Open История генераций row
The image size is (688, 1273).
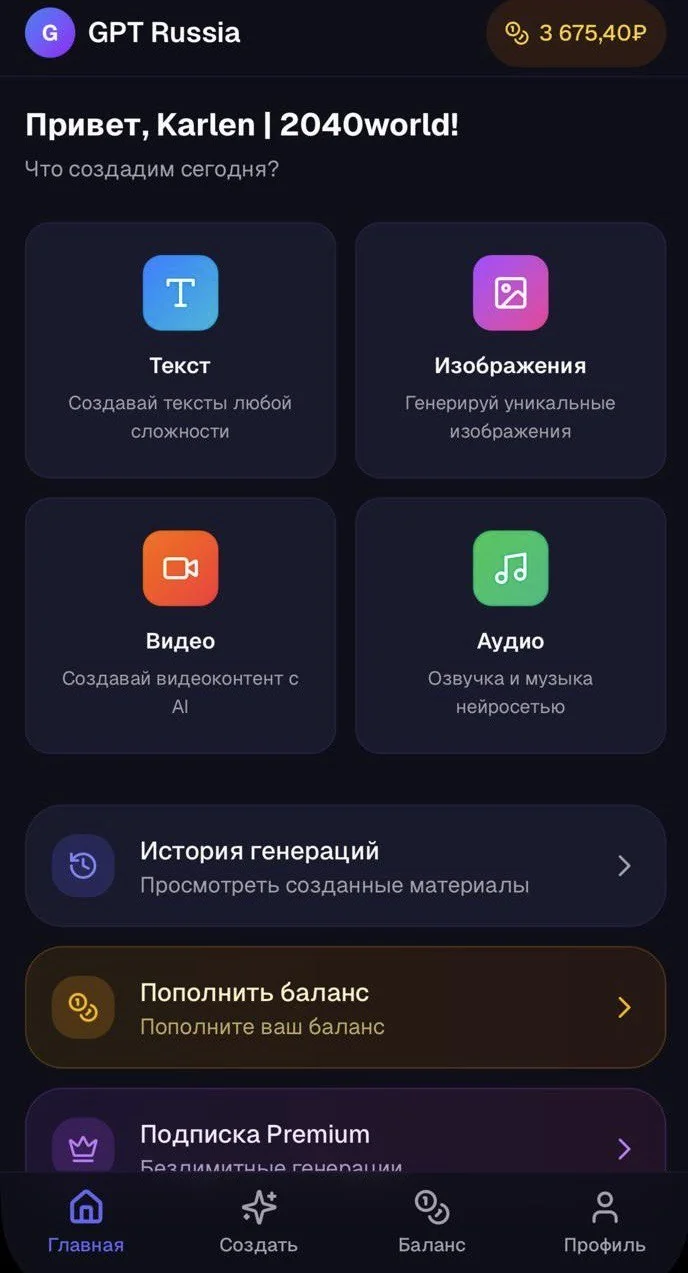coord(345,866)
